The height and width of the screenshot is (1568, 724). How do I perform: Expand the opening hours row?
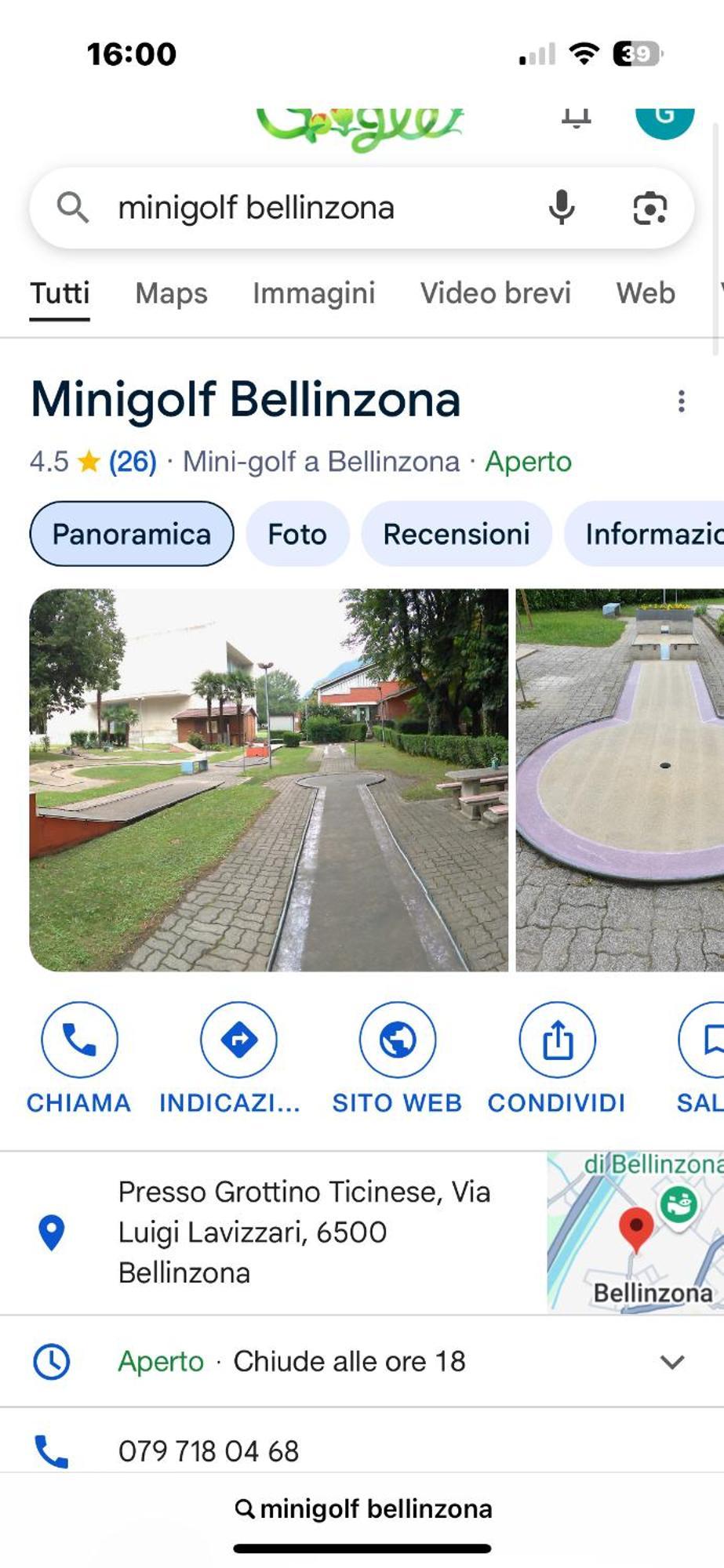(671, 1362)
